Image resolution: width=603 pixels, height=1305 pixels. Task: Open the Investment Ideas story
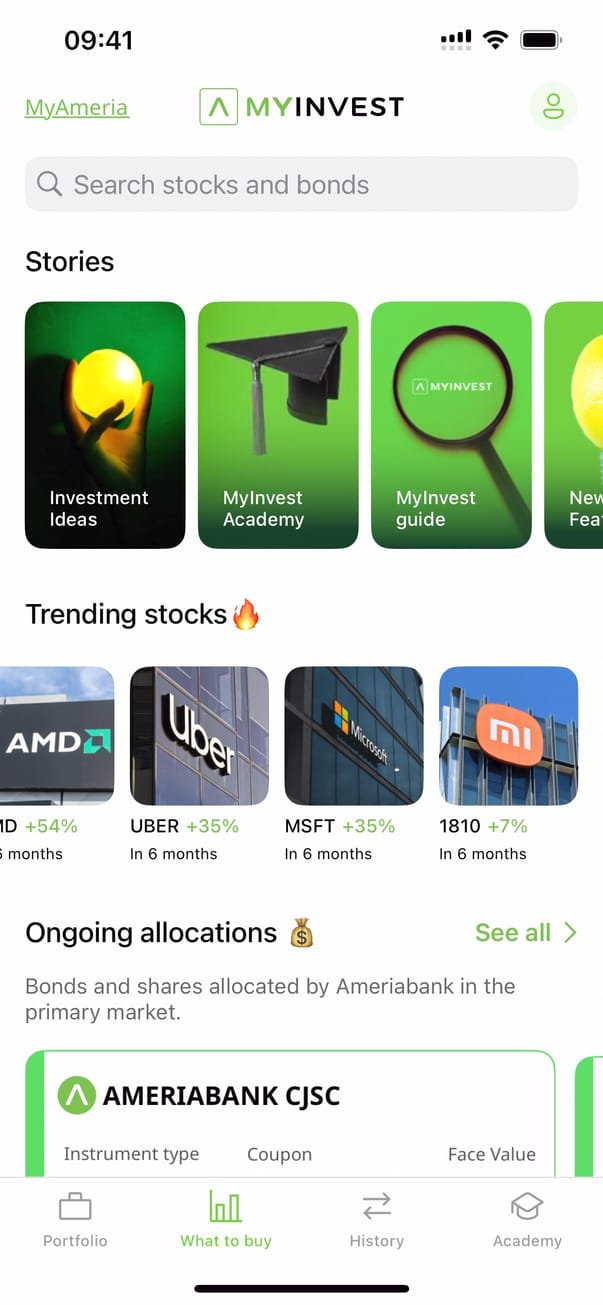pos(105,425)
